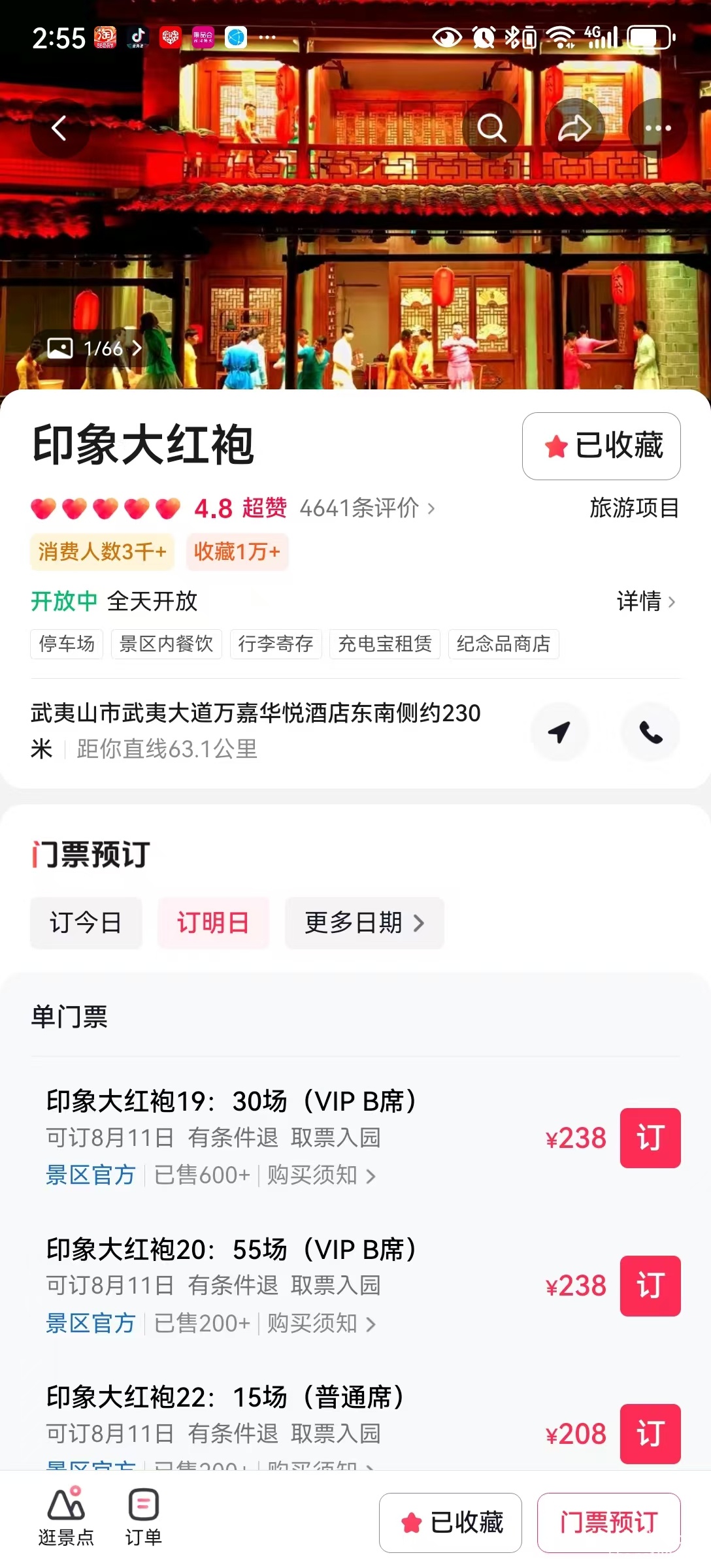Viewport: 711px width, 1568px height.
Task: Go back using the top-left arrow
Action: point(59,128)
